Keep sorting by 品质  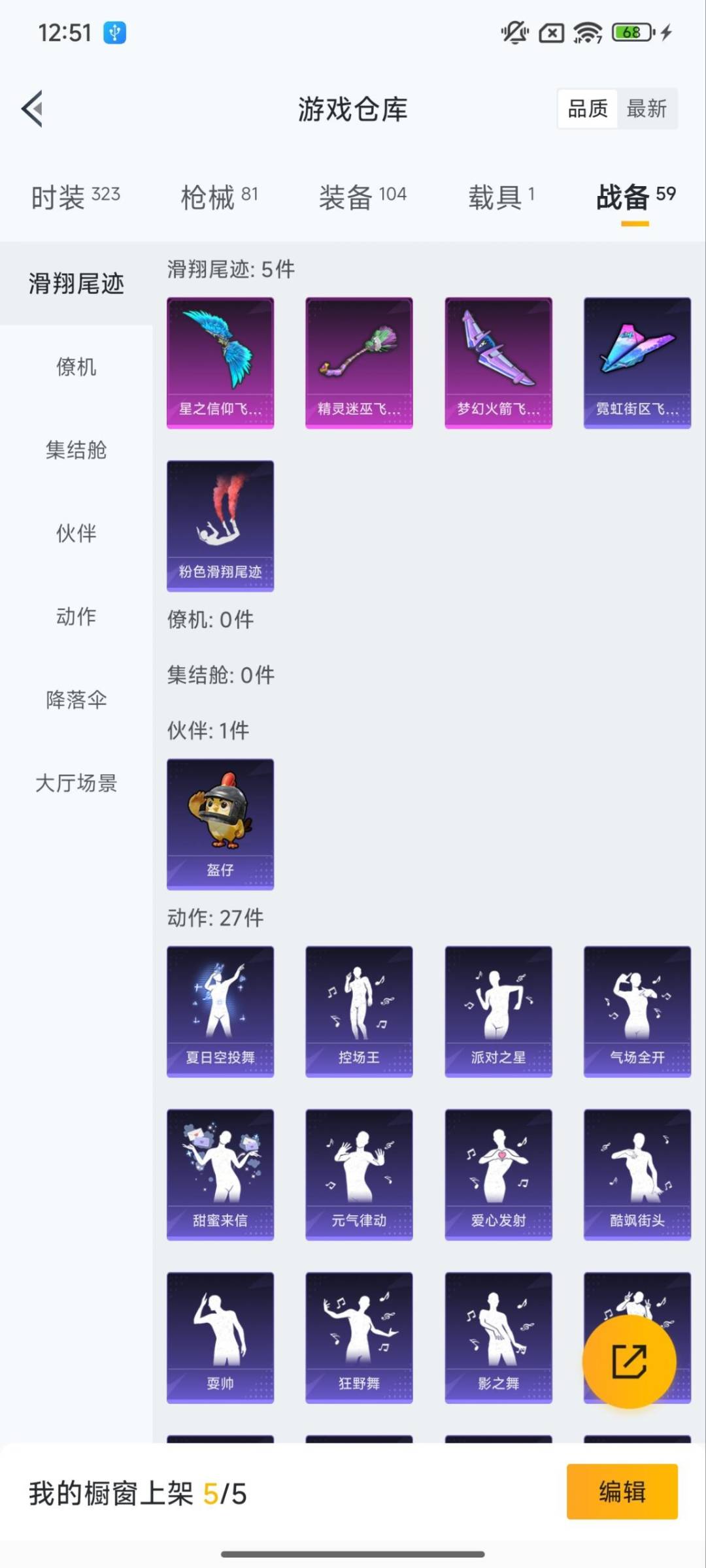(587, 109)
